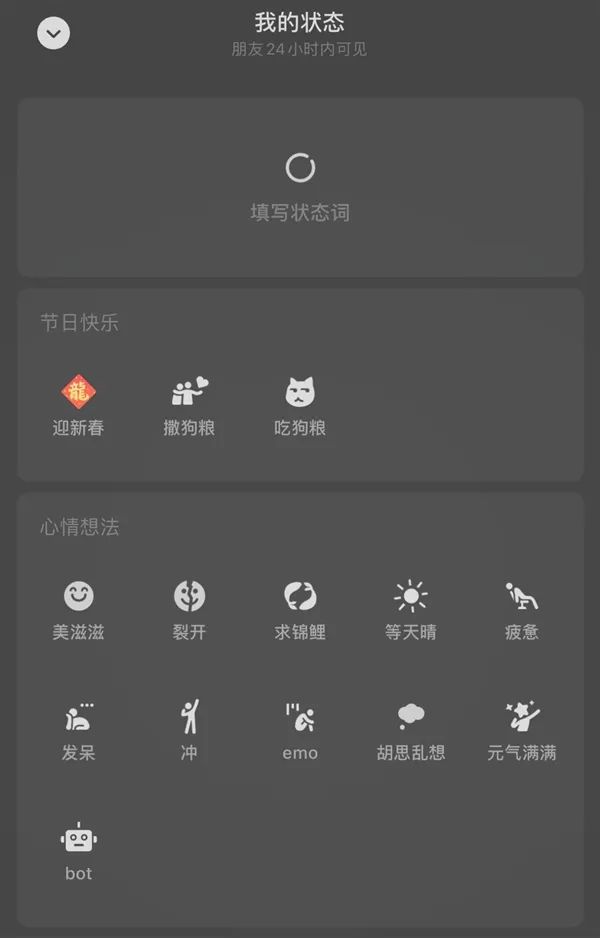Image resolution: width=600 pixels, height=938 pixels.
Task: Choose the 求锦鲤 status
Action: point(300,610)
